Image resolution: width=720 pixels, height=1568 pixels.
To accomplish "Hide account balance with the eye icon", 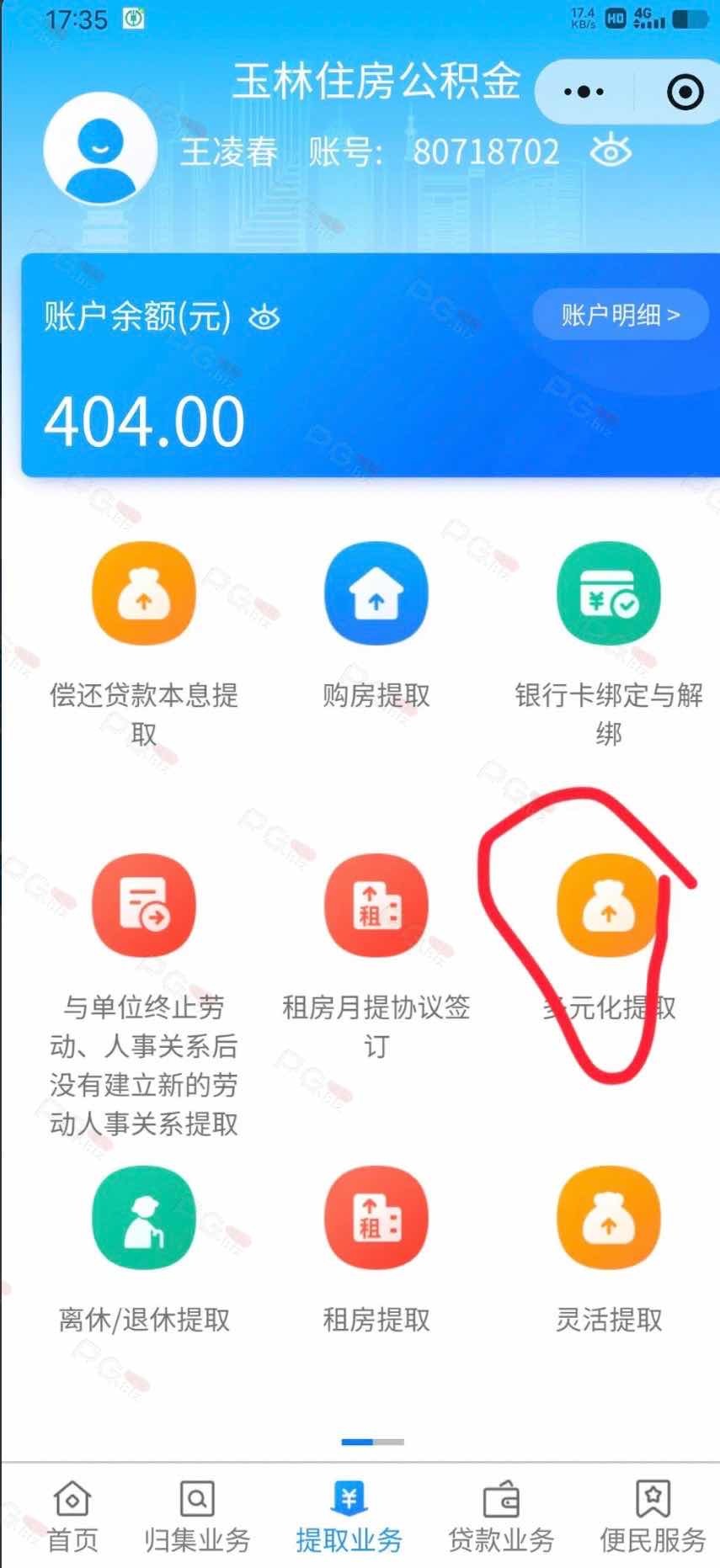I will [264, 317].
